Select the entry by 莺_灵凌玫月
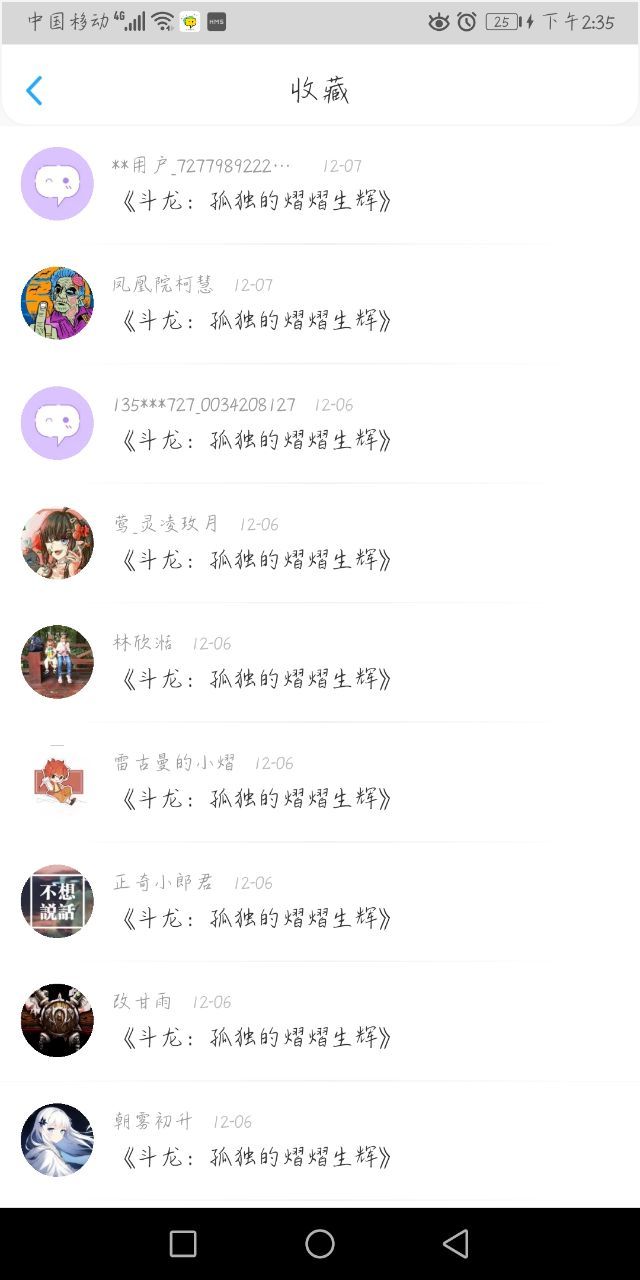The image size is (640, 1280). 320,543
